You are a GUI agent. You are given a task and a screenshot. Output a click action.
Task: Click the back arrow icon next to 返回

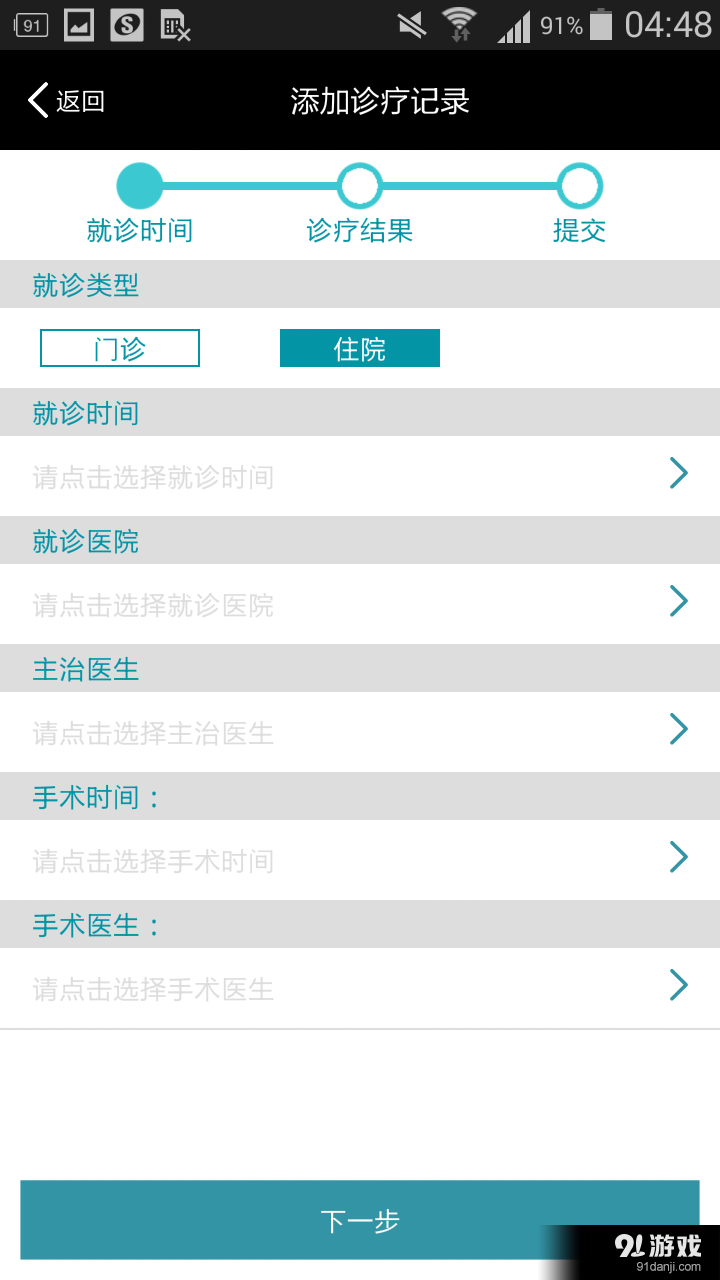37,100
